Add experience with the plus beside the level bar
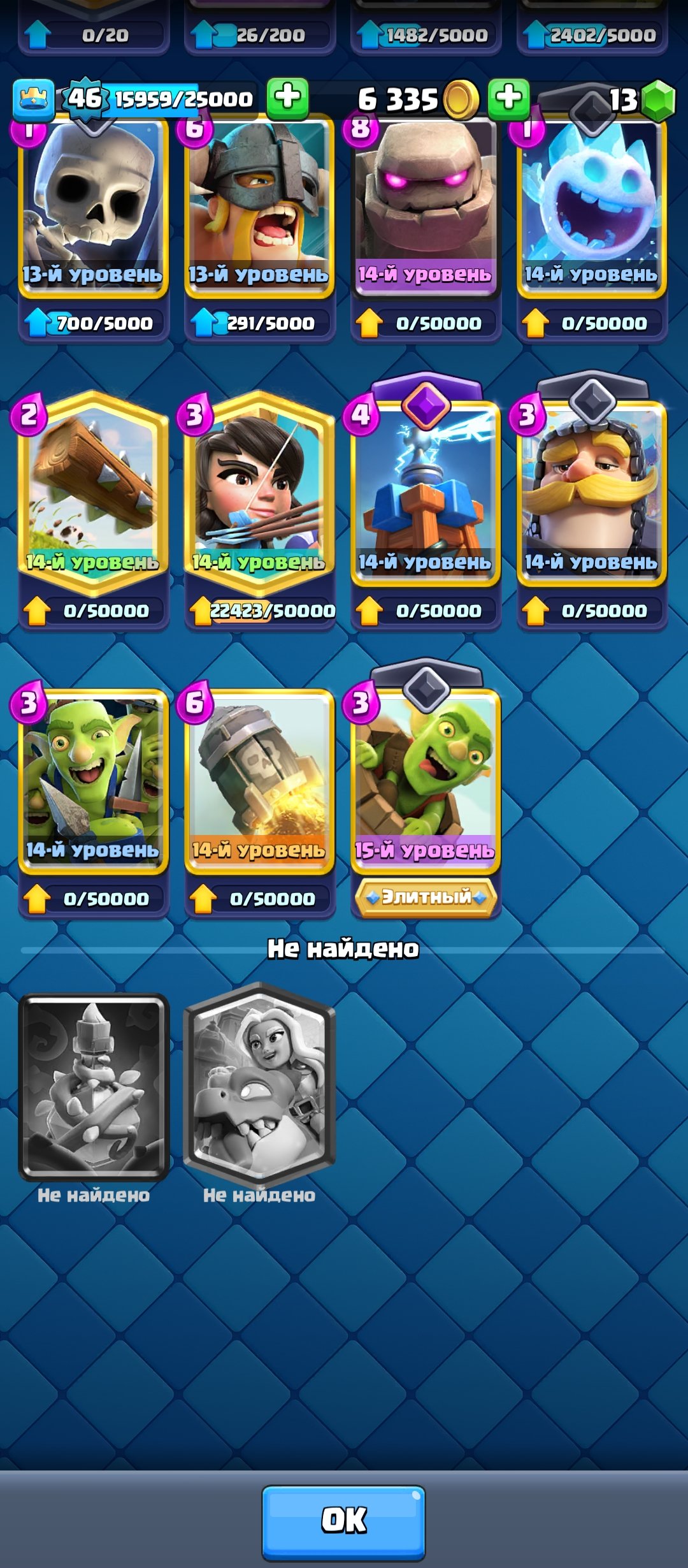This screenshot has width=688, height=1568. point(287,98)
